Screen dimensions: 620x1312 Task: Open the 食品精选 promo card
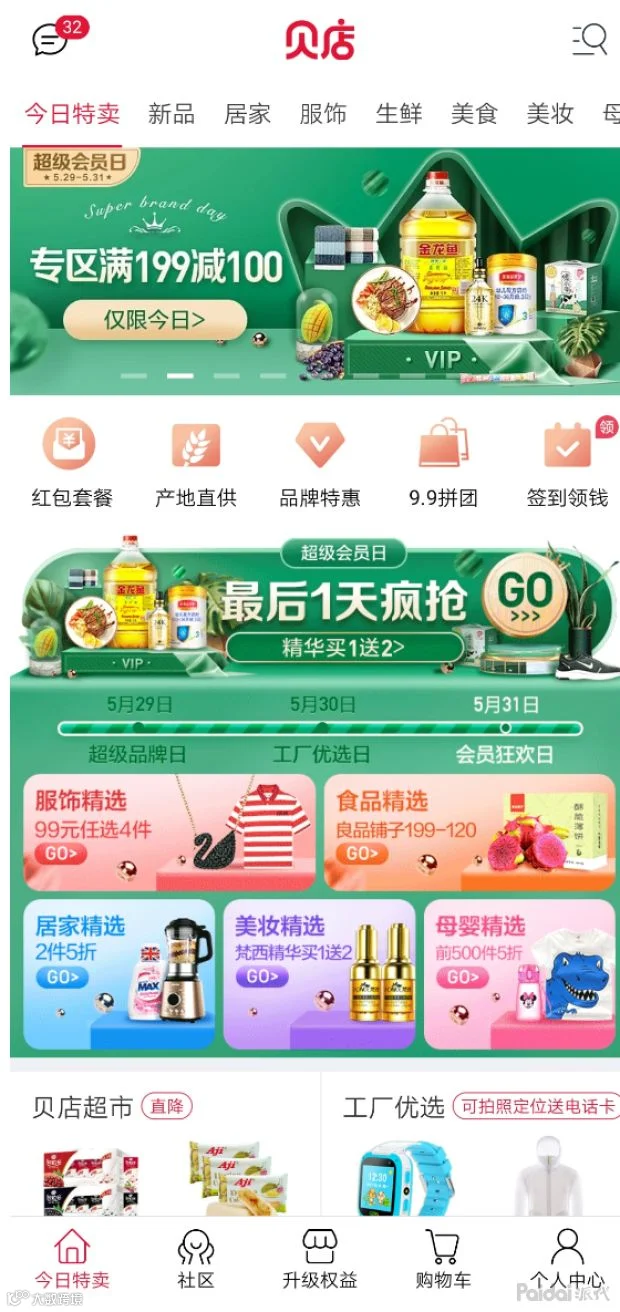(x=469, y=832)
